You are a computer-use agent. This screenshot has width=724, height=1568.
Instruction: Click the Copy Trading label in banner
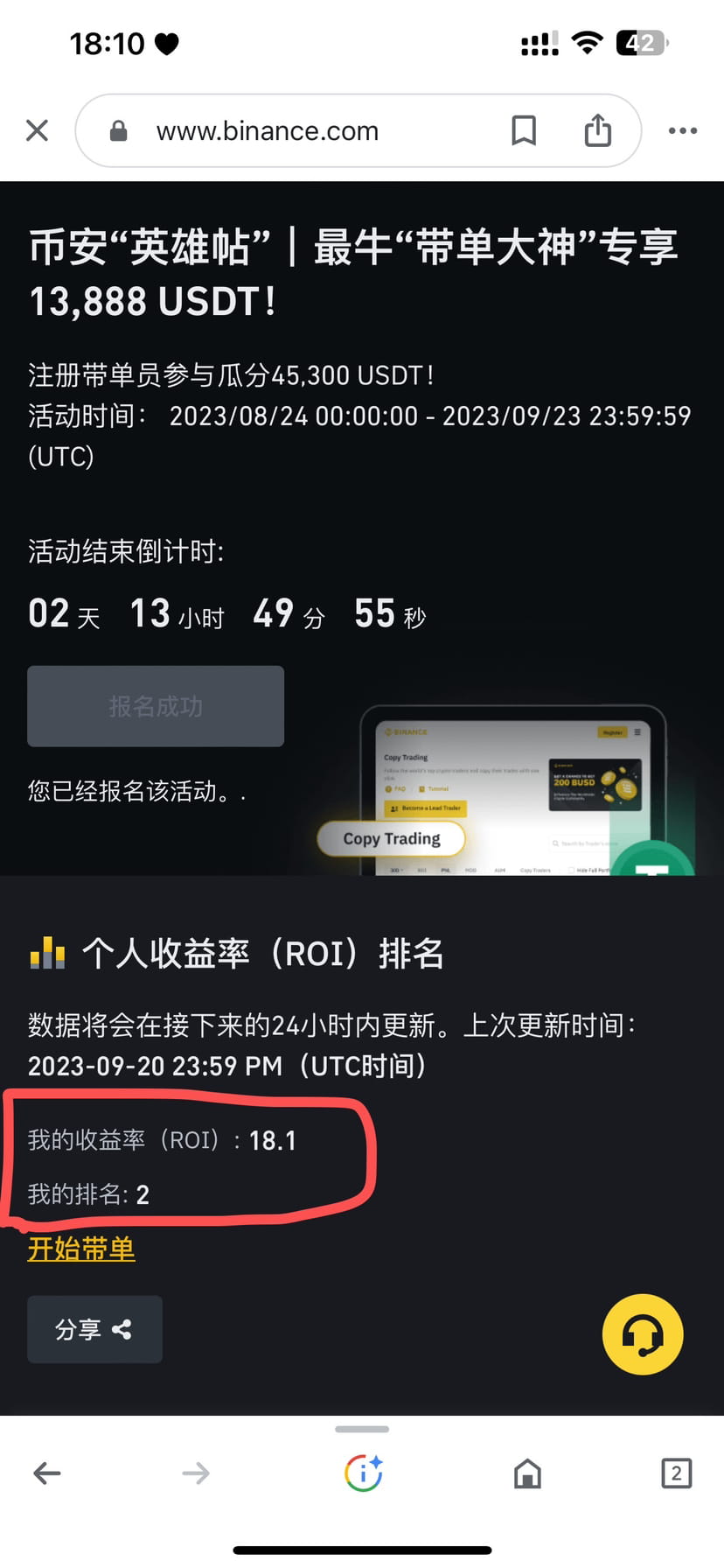[x=391, y=838]
